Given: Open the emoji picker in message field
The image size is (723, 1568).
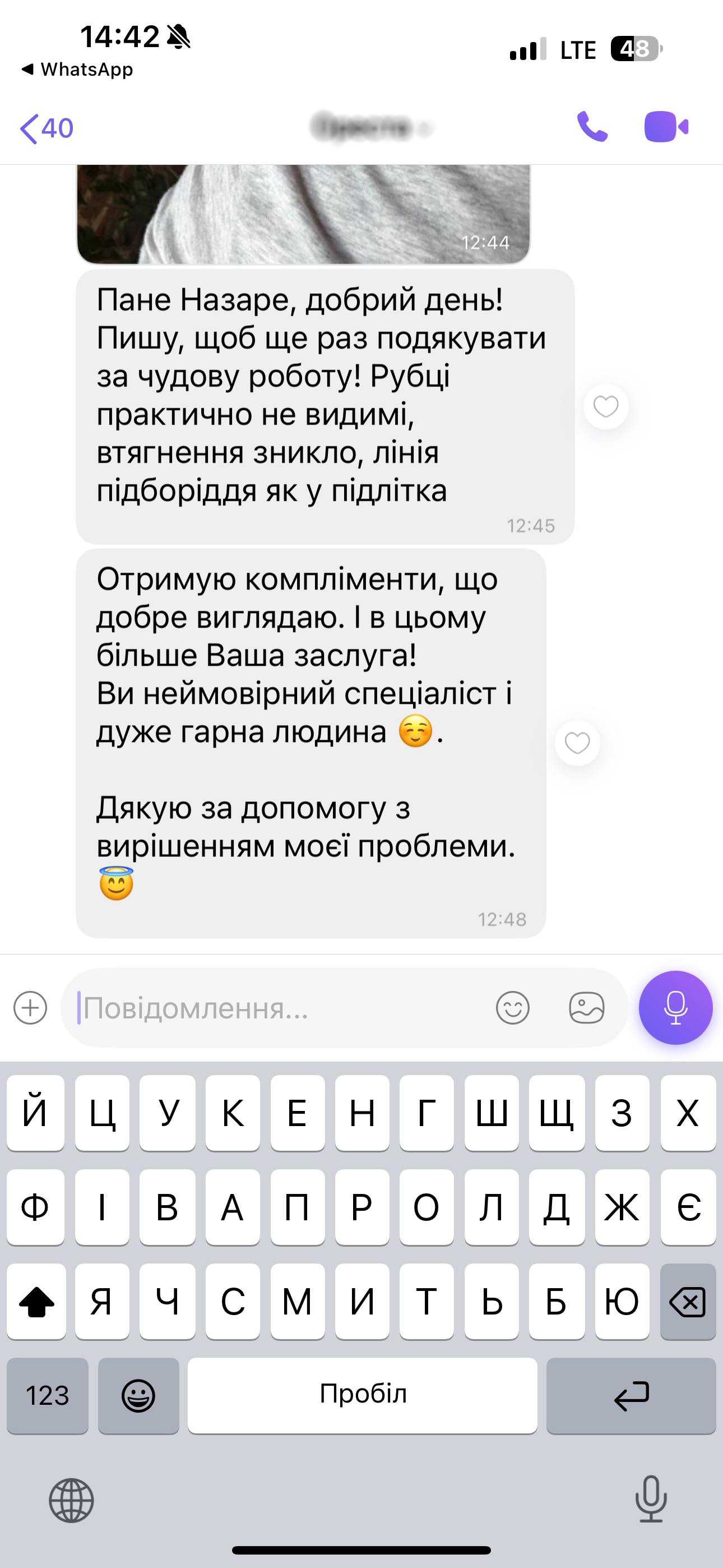Looking at the screenshot, I should coord(512,1008).
